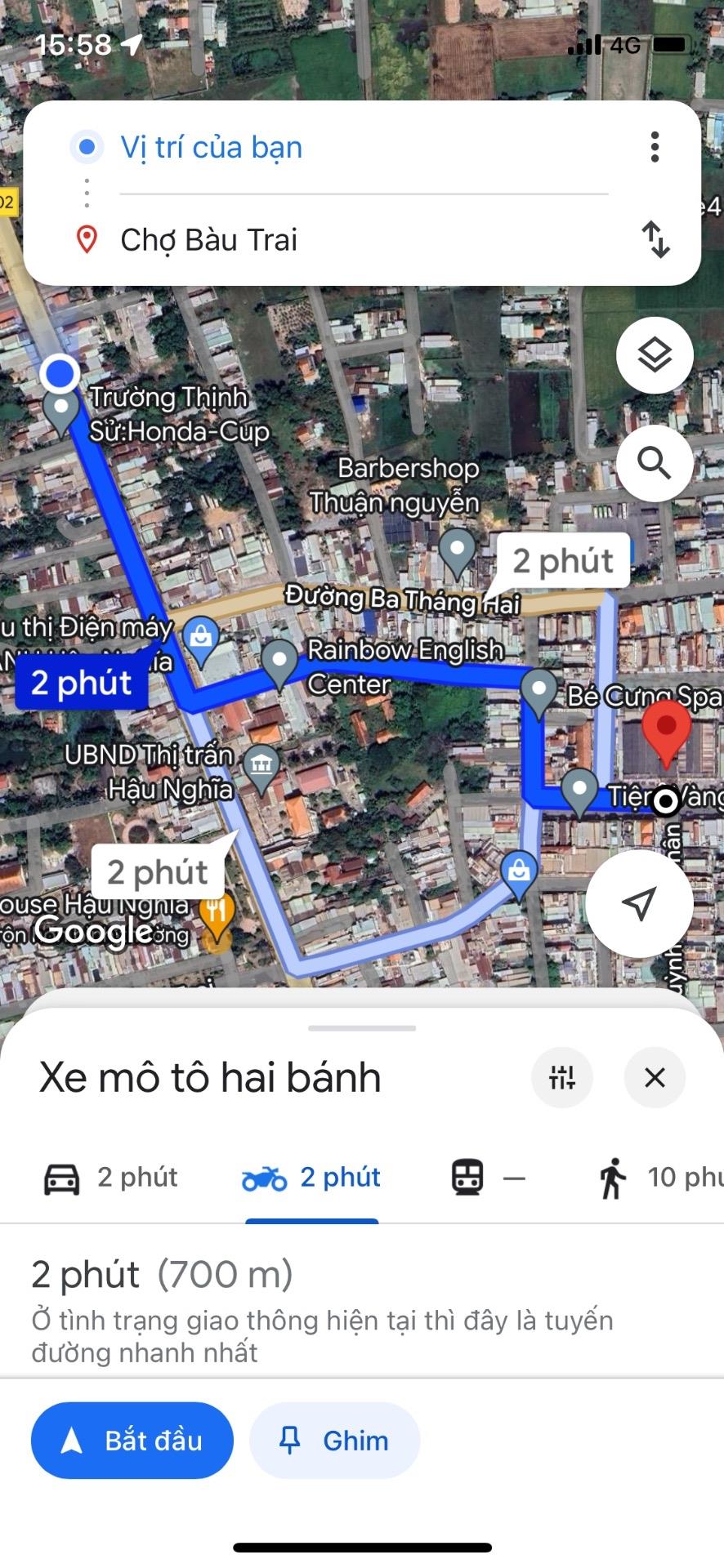Viewport: 724px width, 1568px height.
Task: Start navigation with Bắt đầu
Action: [x=132, y=1441]
